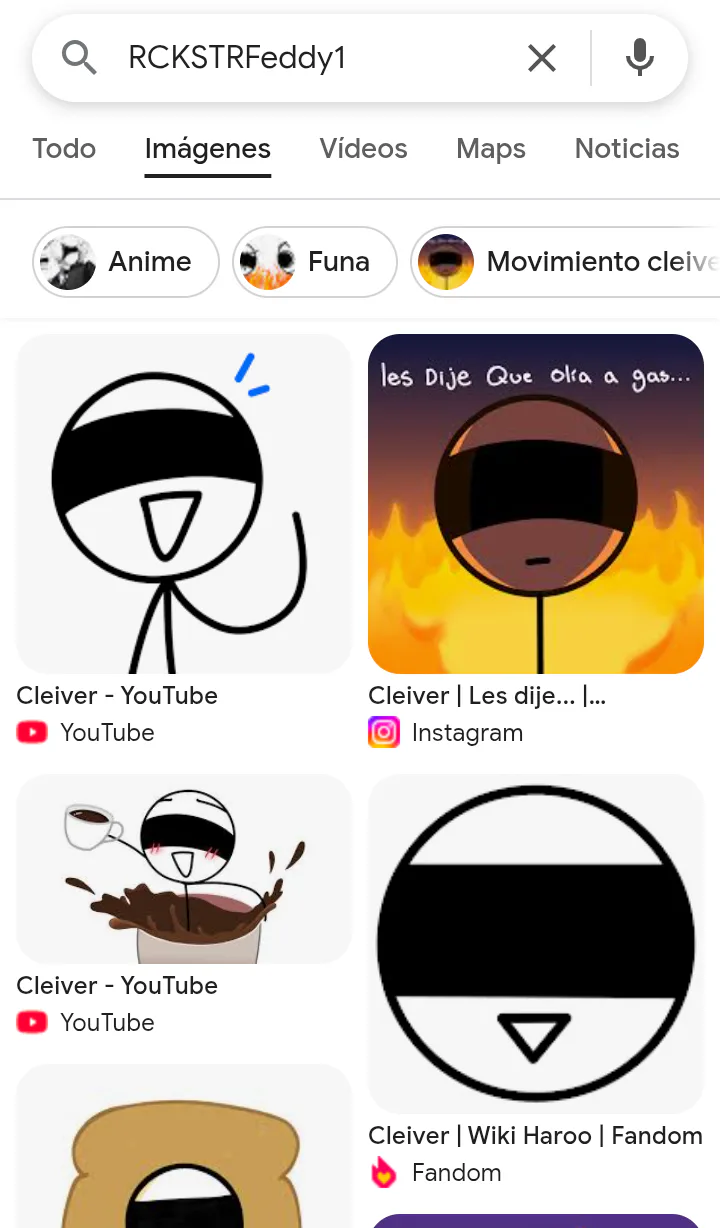Switch to the Todo tab

coord(64,149)
